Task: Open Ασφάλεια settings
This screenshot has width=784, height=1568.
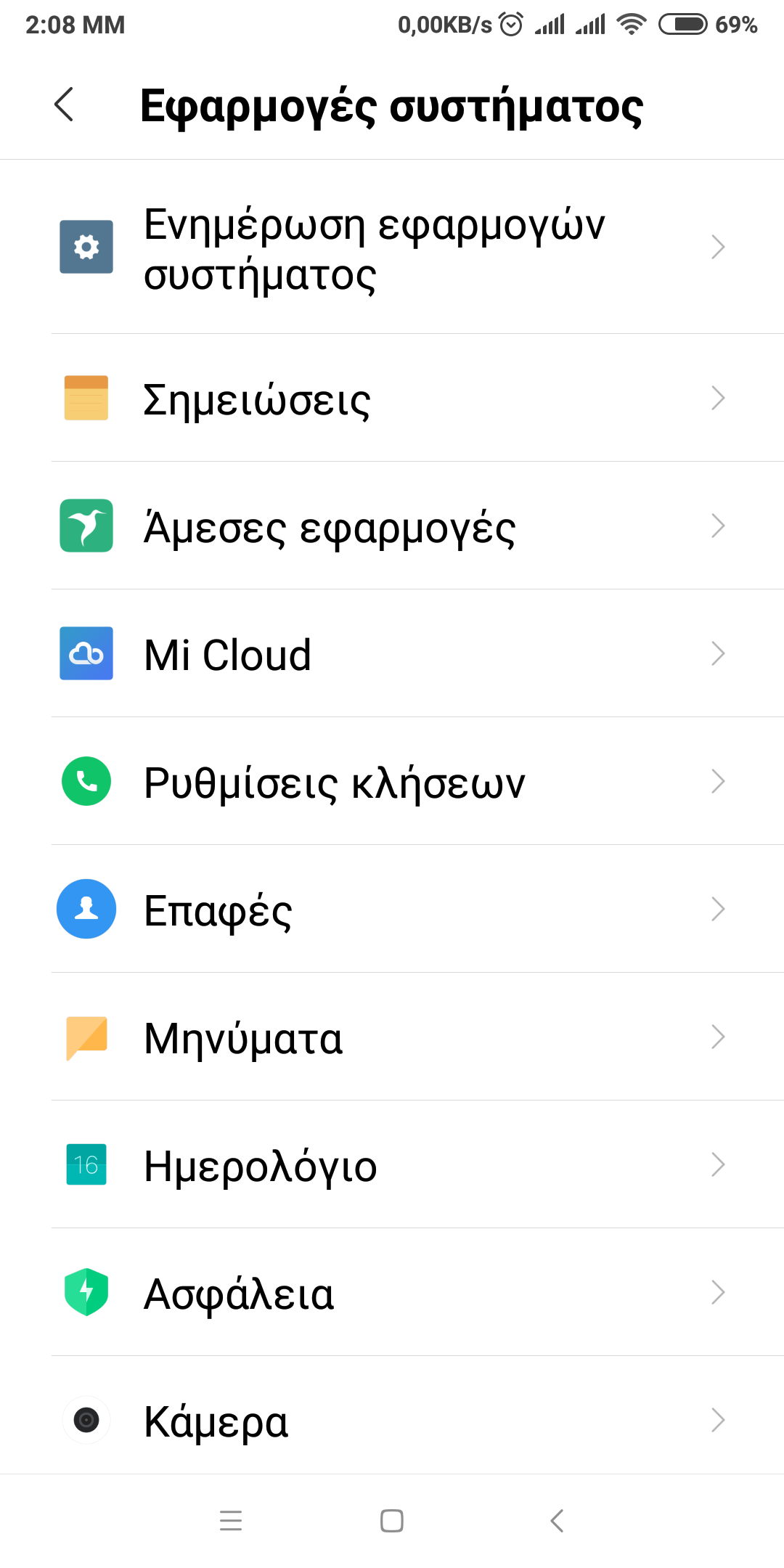Action: pos(392,1293)
